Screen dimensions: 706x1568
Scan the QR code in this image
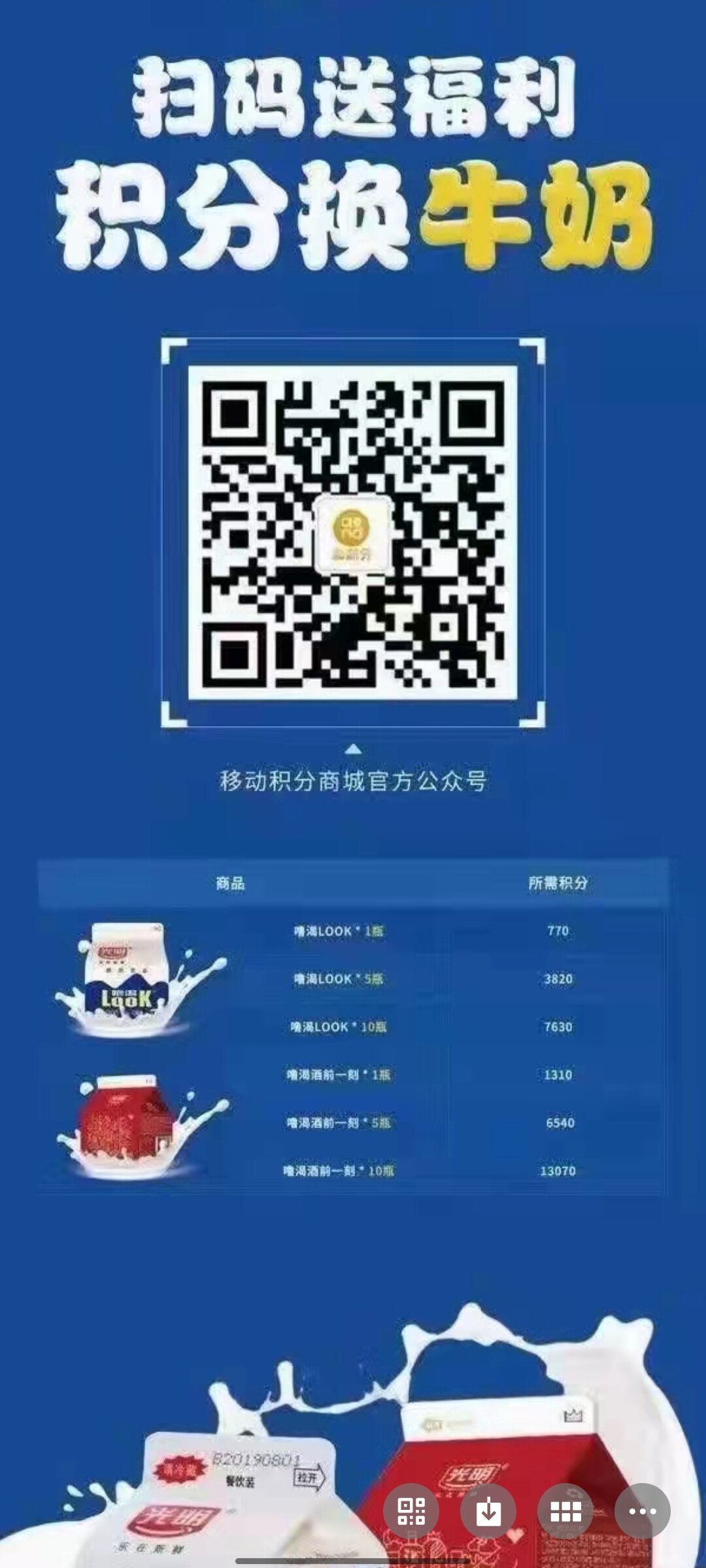click(411, 1511)
